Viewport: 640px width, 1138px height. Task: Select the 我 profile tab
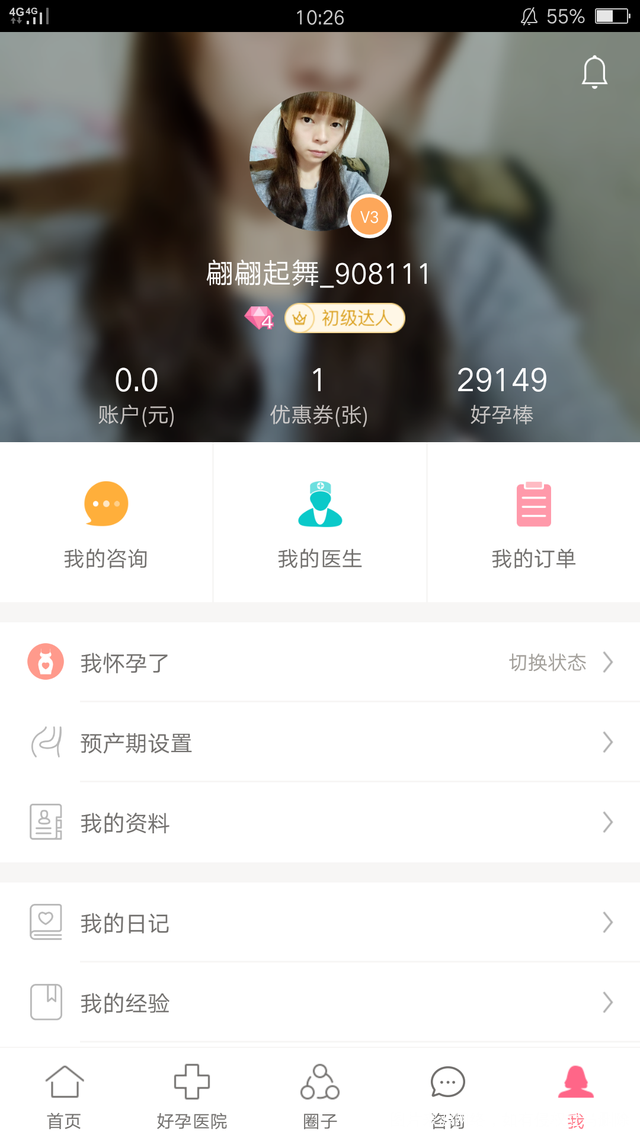(x=576, y=1095)
